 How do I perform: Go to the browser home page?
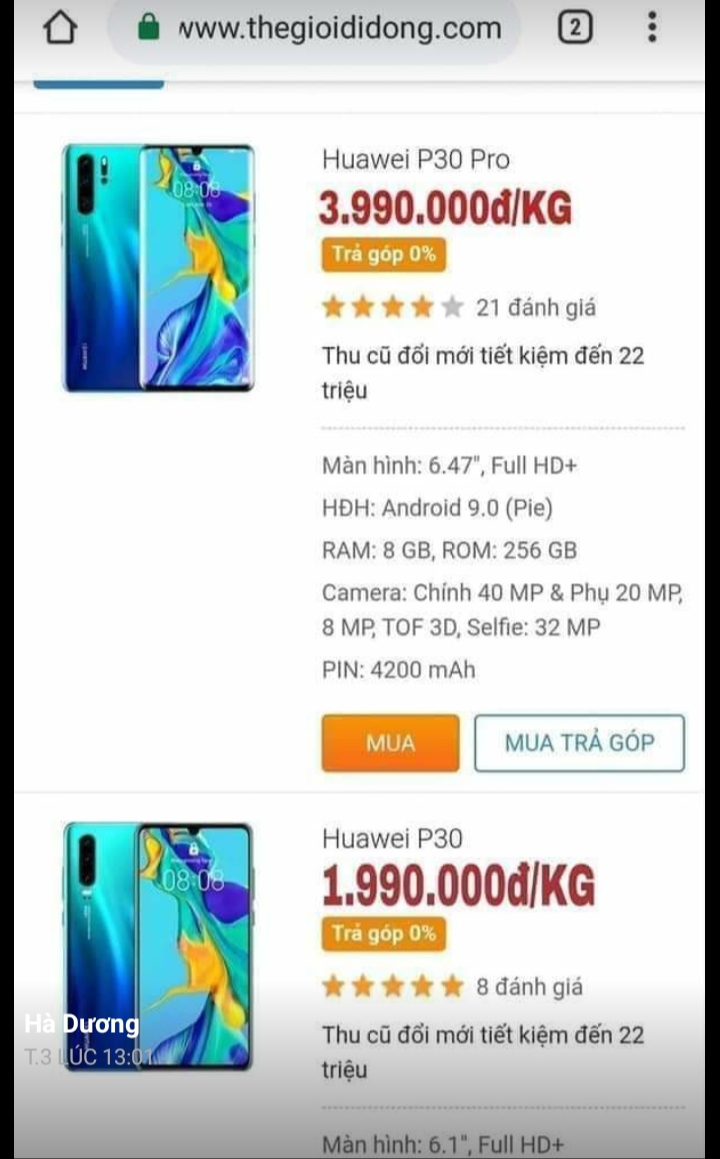[x=60, y=28]
